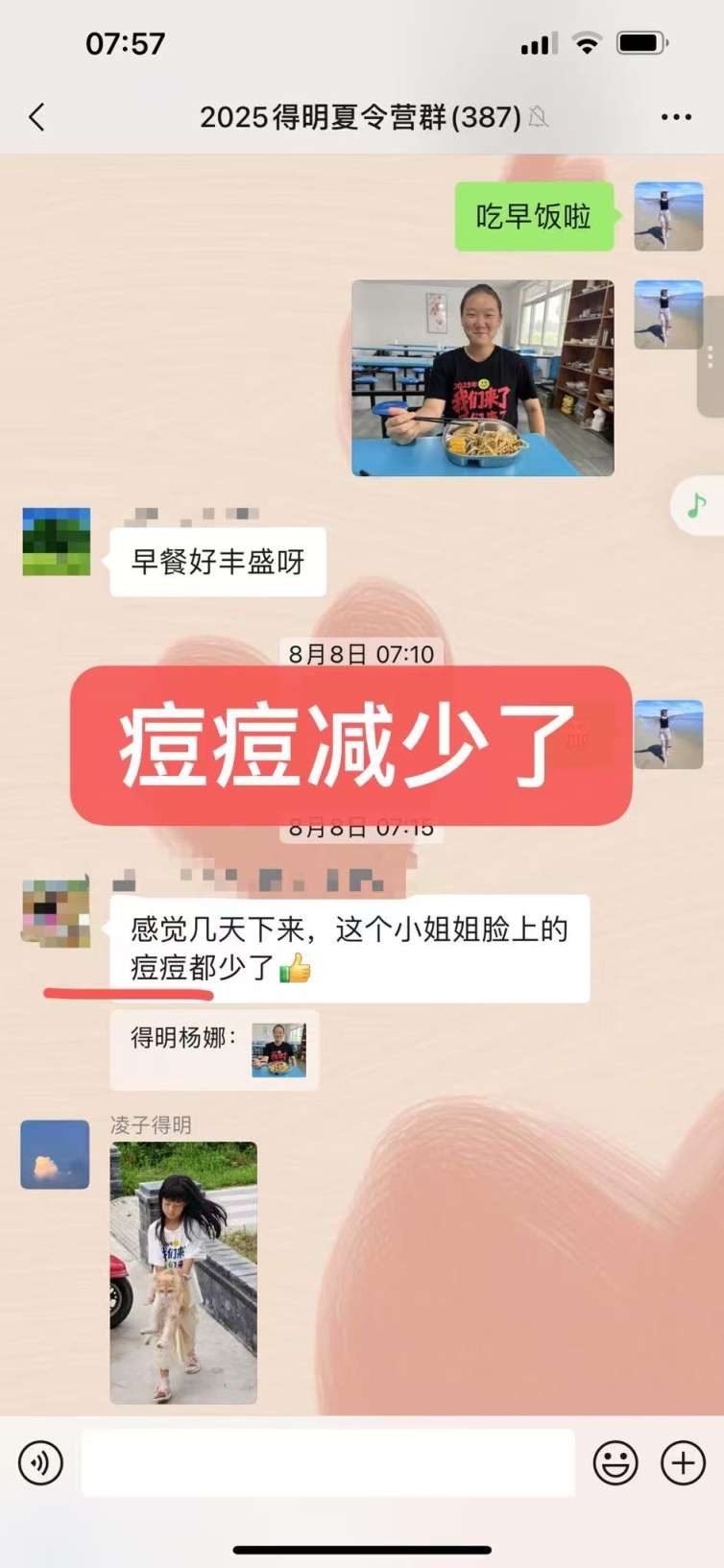Open avatar beside the 痘痘都少了 message
724x1568 pixels.
56,912
